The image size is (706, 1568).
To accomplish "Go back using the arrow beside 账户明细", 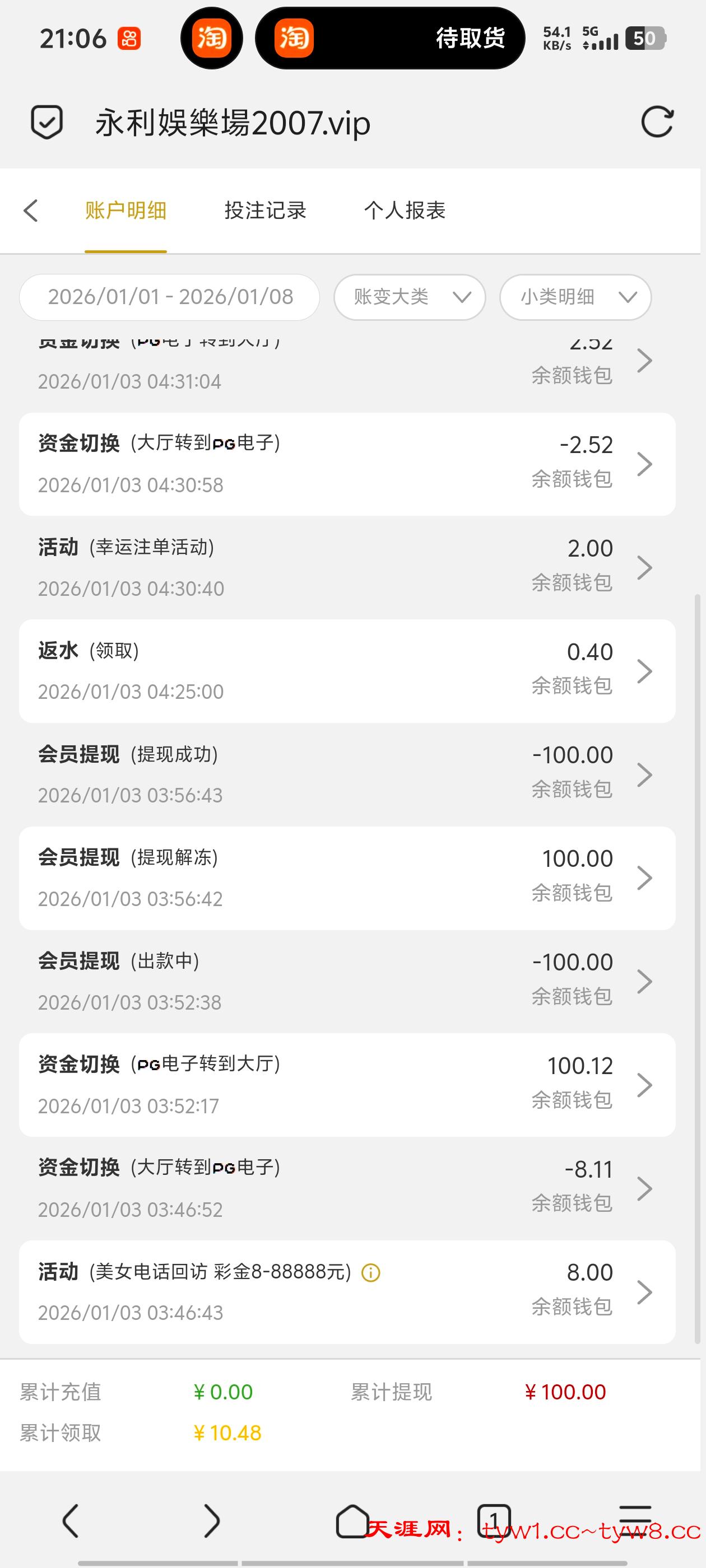I will [x=30, y=211].
